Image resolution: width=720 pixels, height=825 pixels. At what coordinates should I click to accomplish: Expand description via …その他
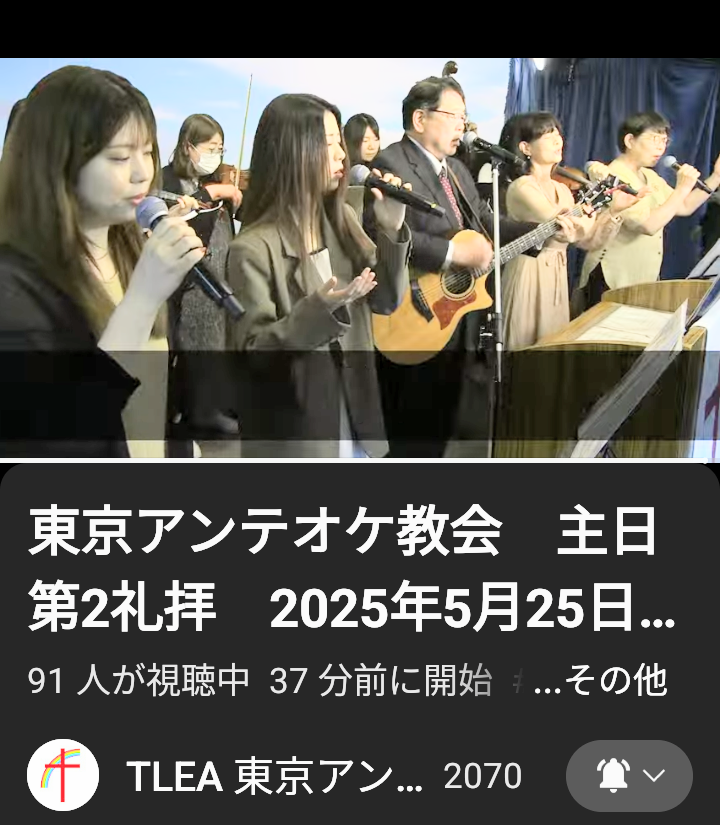pyautogui.click(x=600, y=681)
